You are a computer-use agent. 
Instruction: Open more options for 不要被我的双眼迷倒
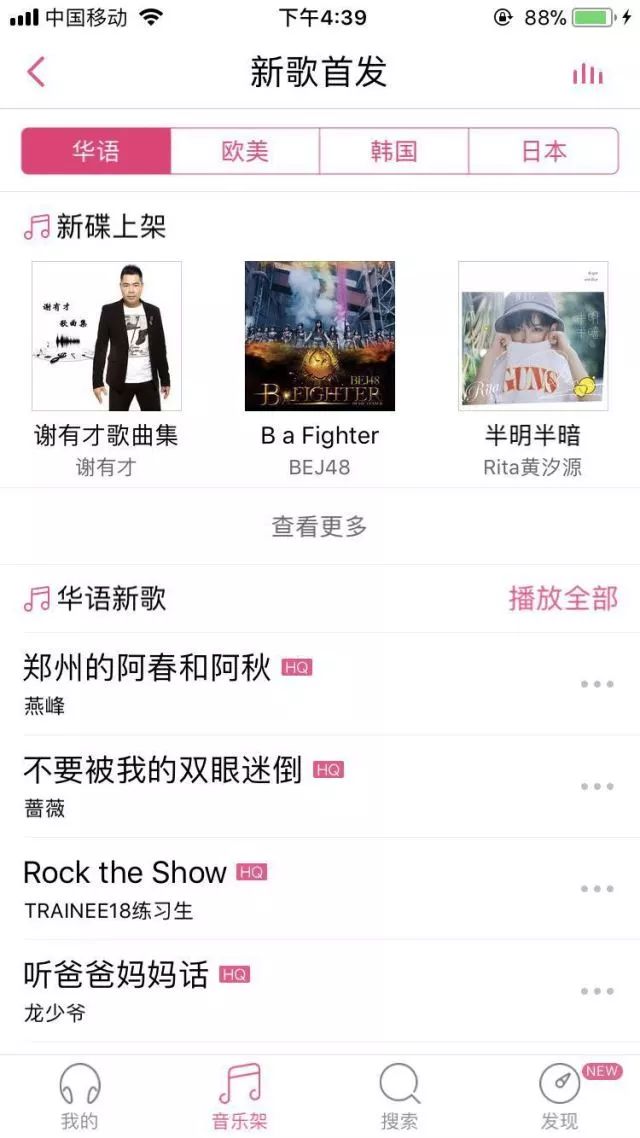pos(597,787)
